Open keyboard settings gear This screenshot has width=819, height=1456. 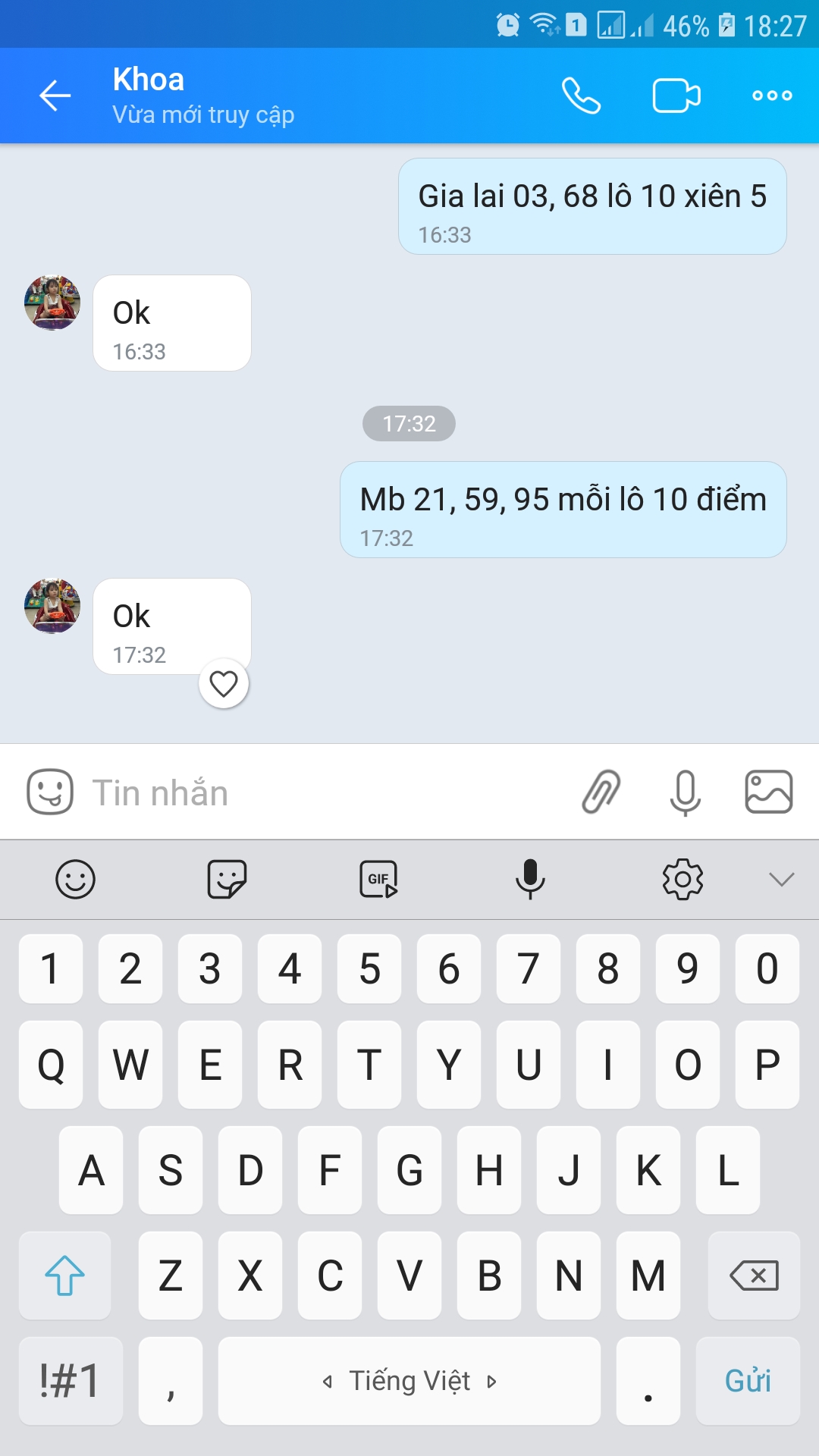(682, 880)
